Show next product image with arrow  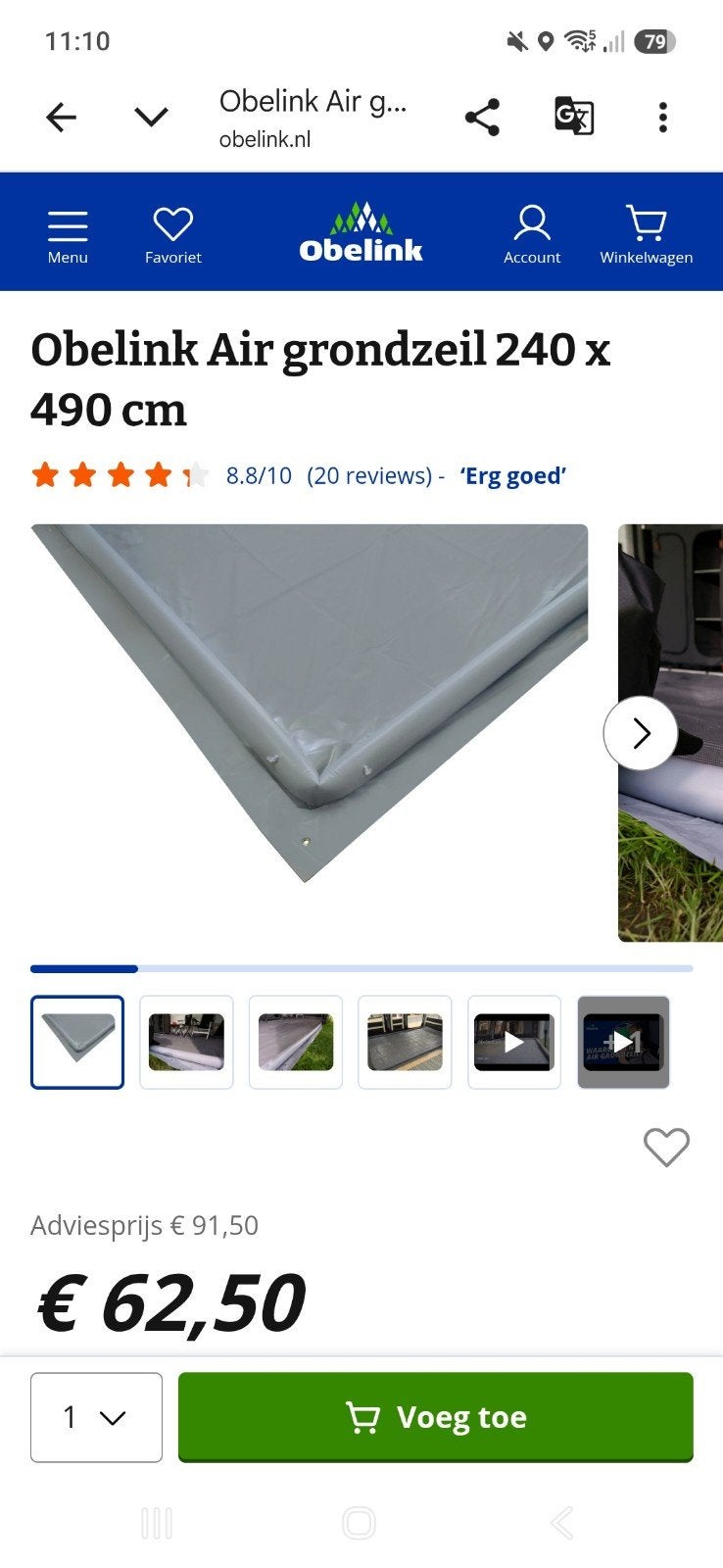tap(641, 733)
